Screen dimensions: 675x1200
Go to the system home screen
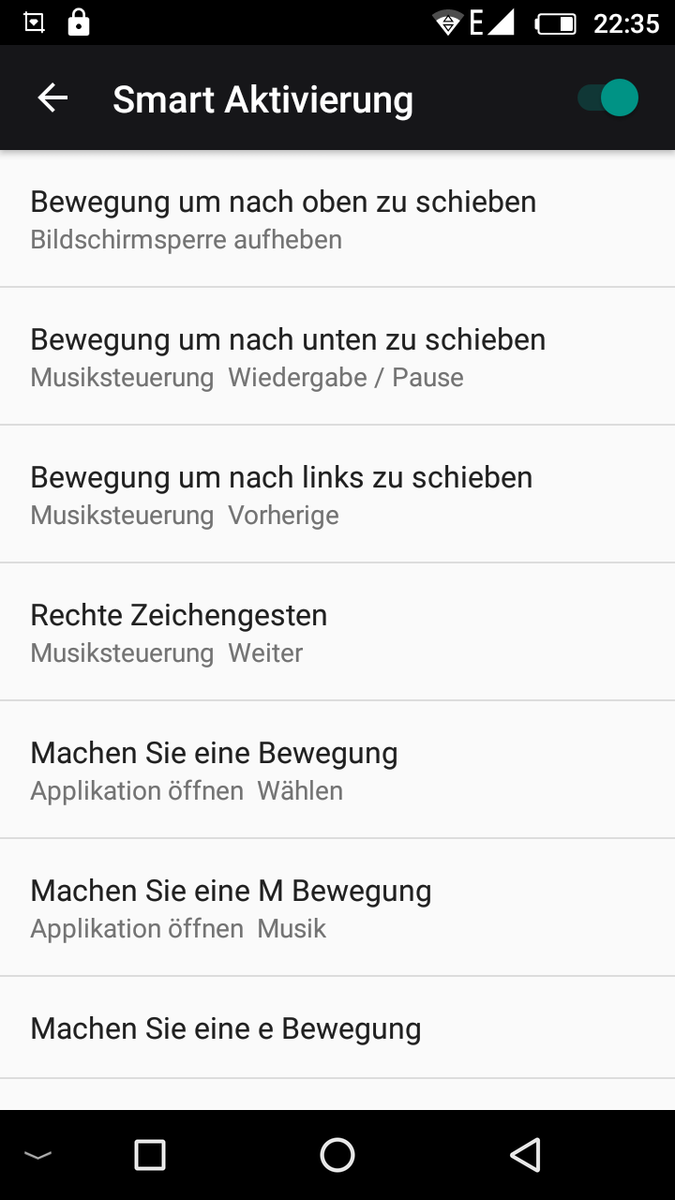337,1155
